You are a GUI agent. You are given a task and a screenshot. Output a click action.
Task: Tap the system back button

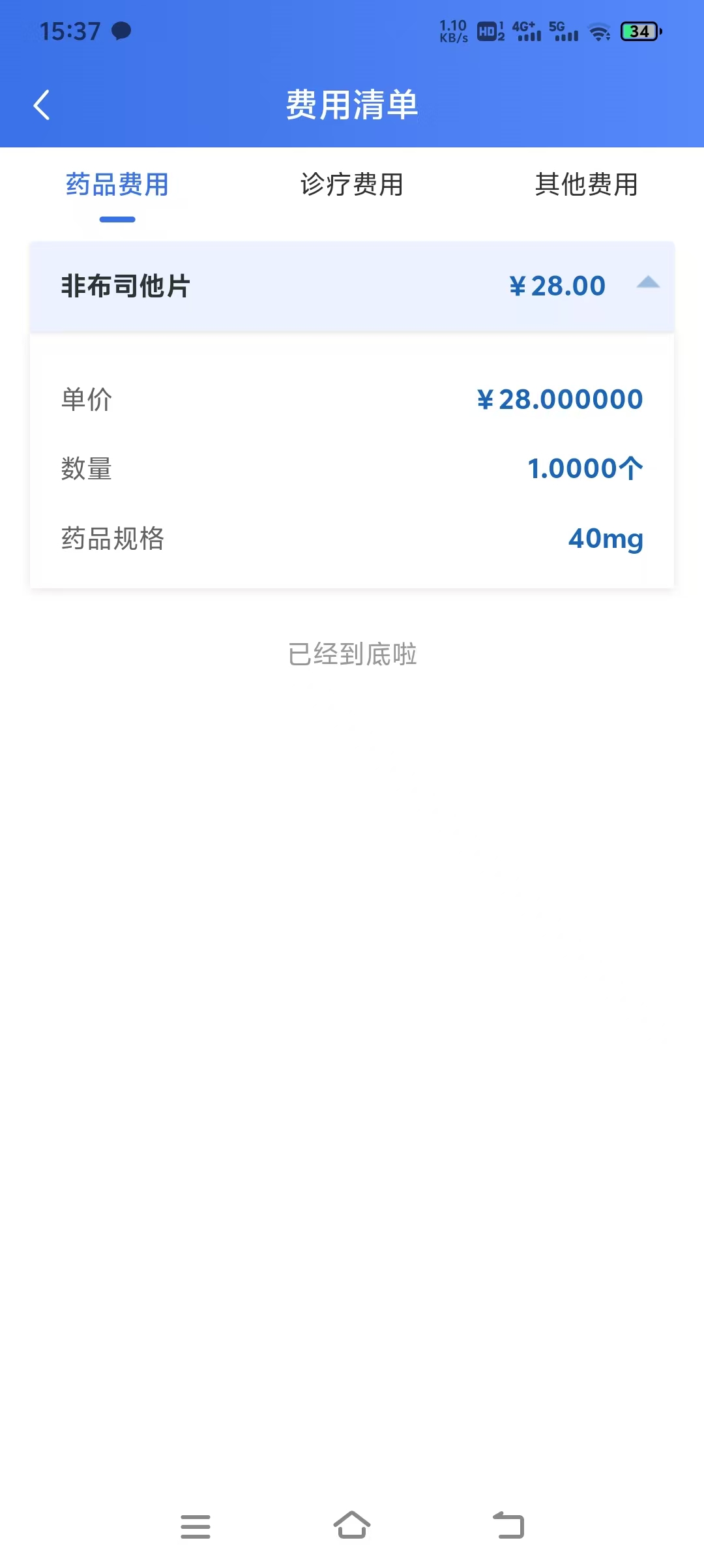point(508,1525)
